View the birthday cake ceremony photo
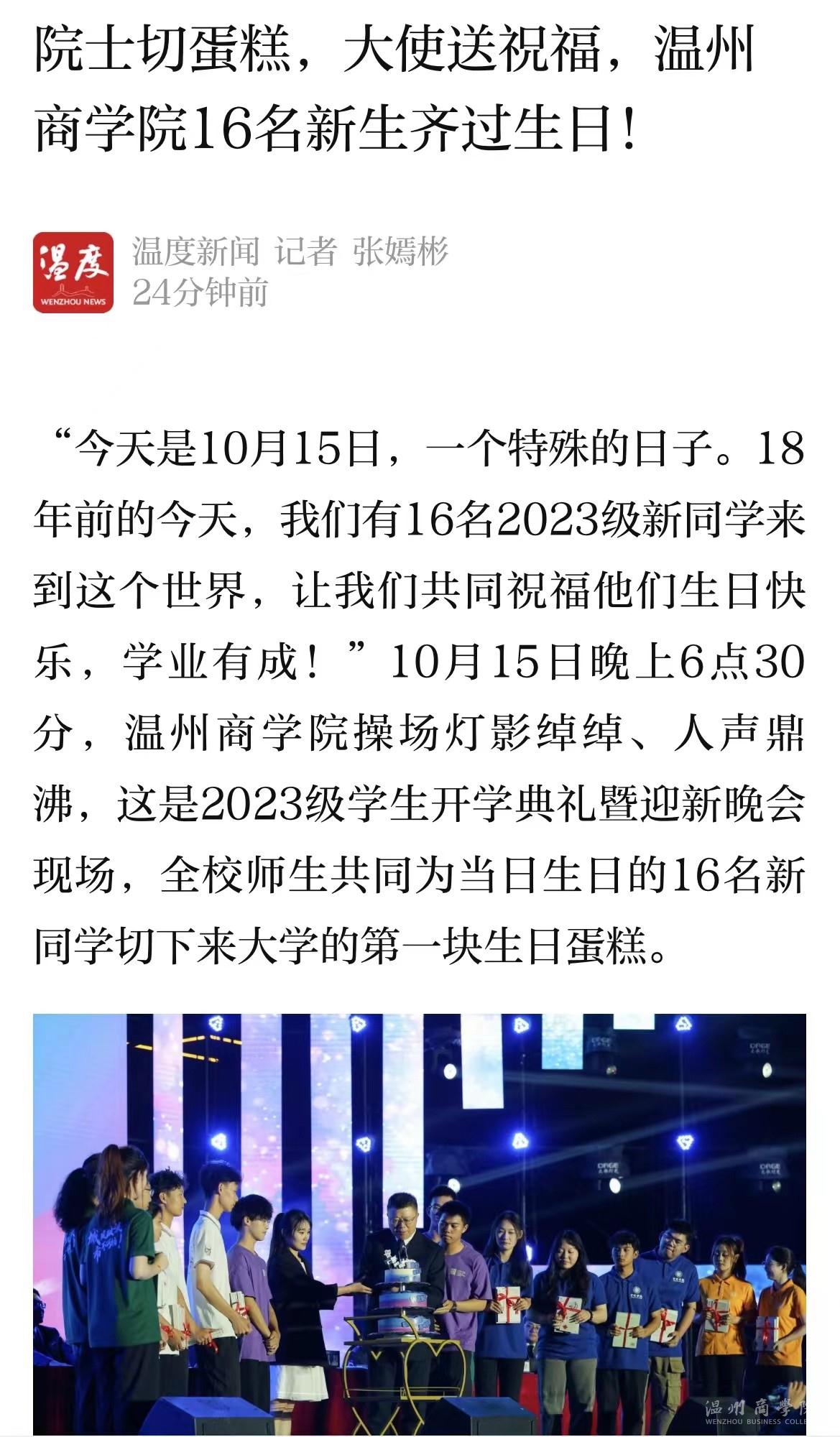 [x=420, y=1224]
